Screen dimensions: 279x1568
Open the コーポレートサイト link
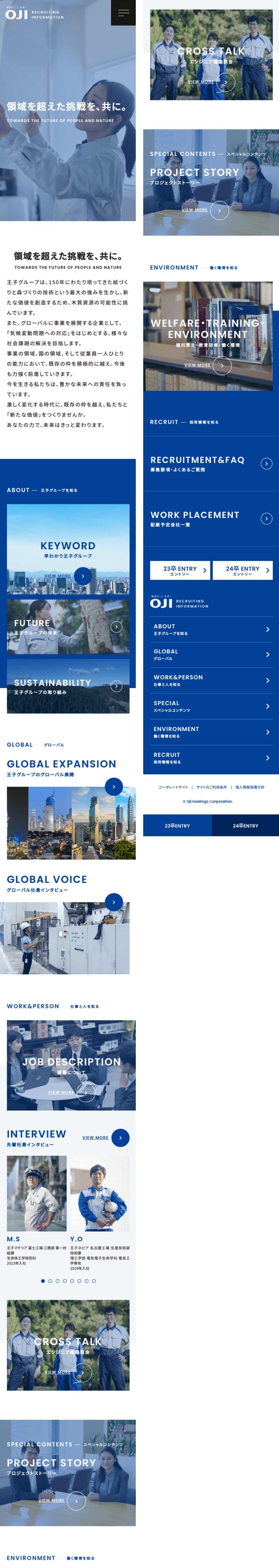click(x=173, y=787)
